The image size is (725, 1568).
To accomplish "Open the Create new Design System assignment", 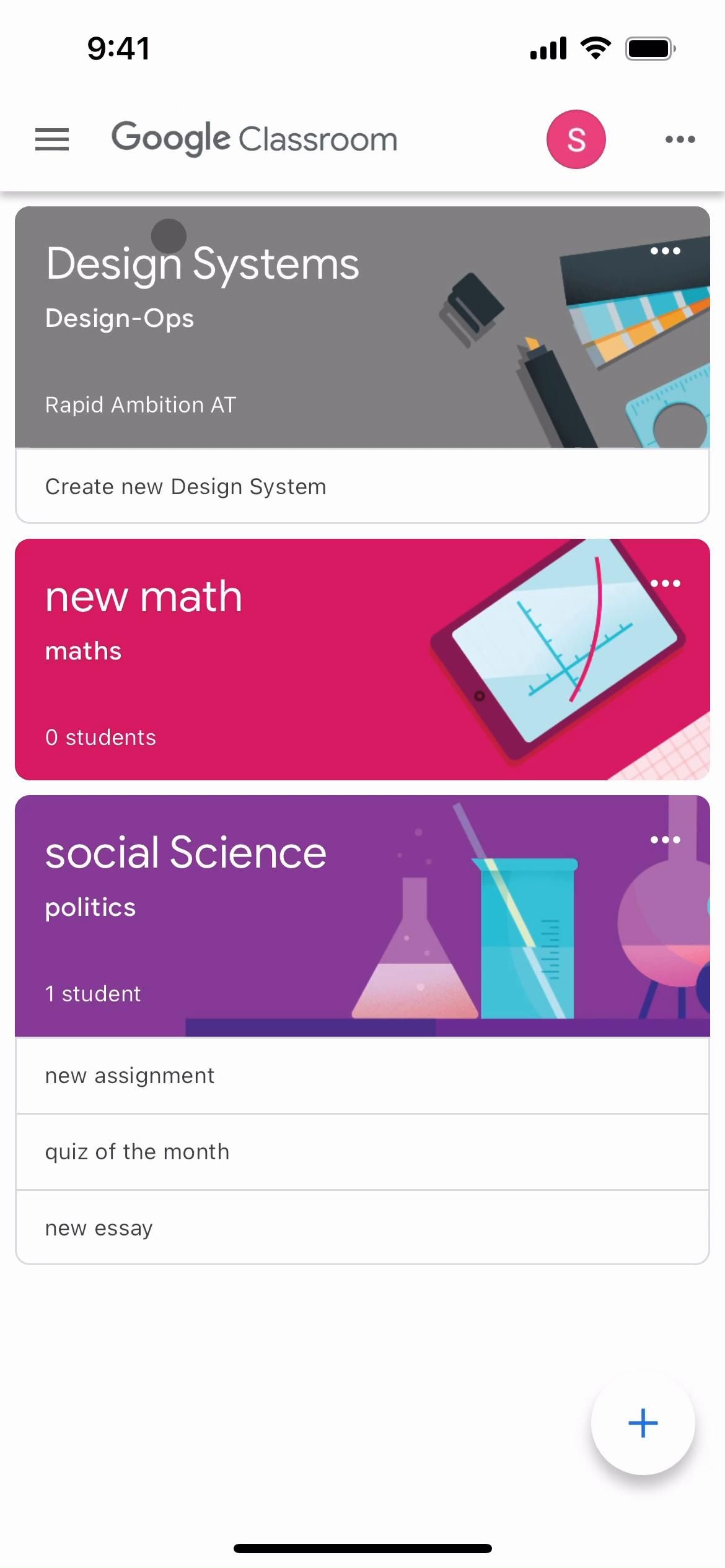I will (186, 487).
